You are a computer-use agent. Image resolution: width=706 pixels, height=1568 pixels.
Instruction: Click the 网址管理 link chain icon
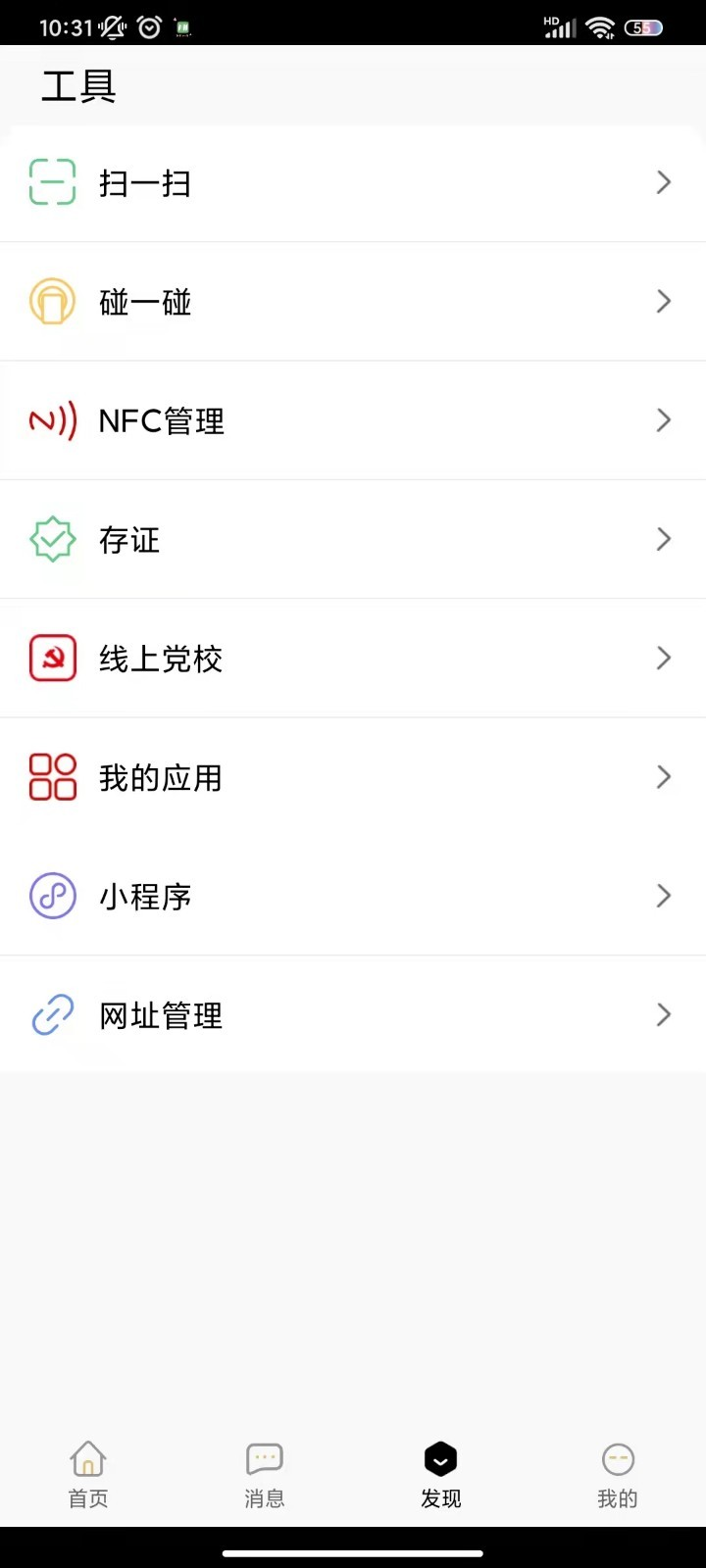(x=52, y=1014)
